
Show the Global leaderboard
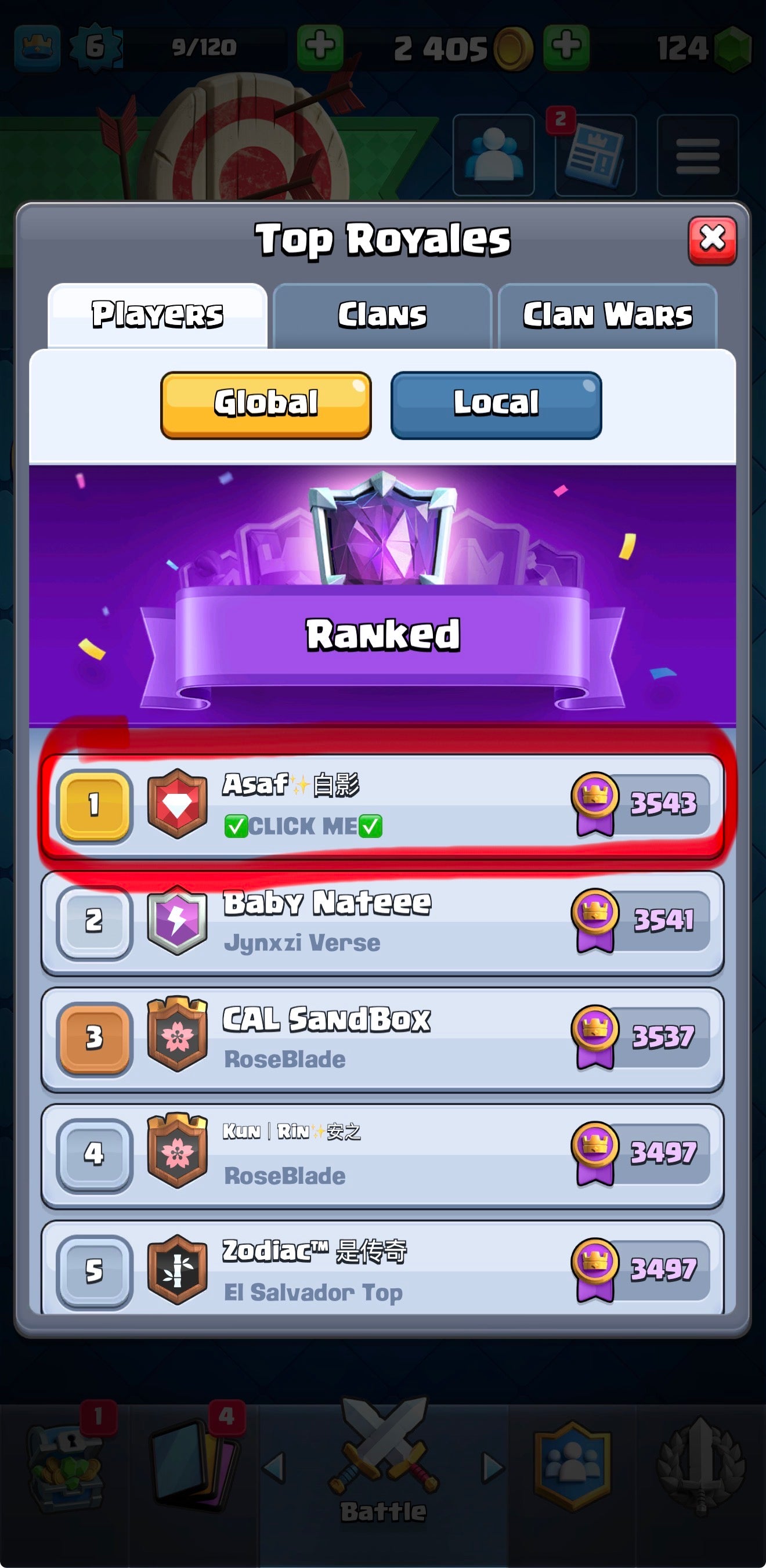pyautogui.click(x=265, y=404)
